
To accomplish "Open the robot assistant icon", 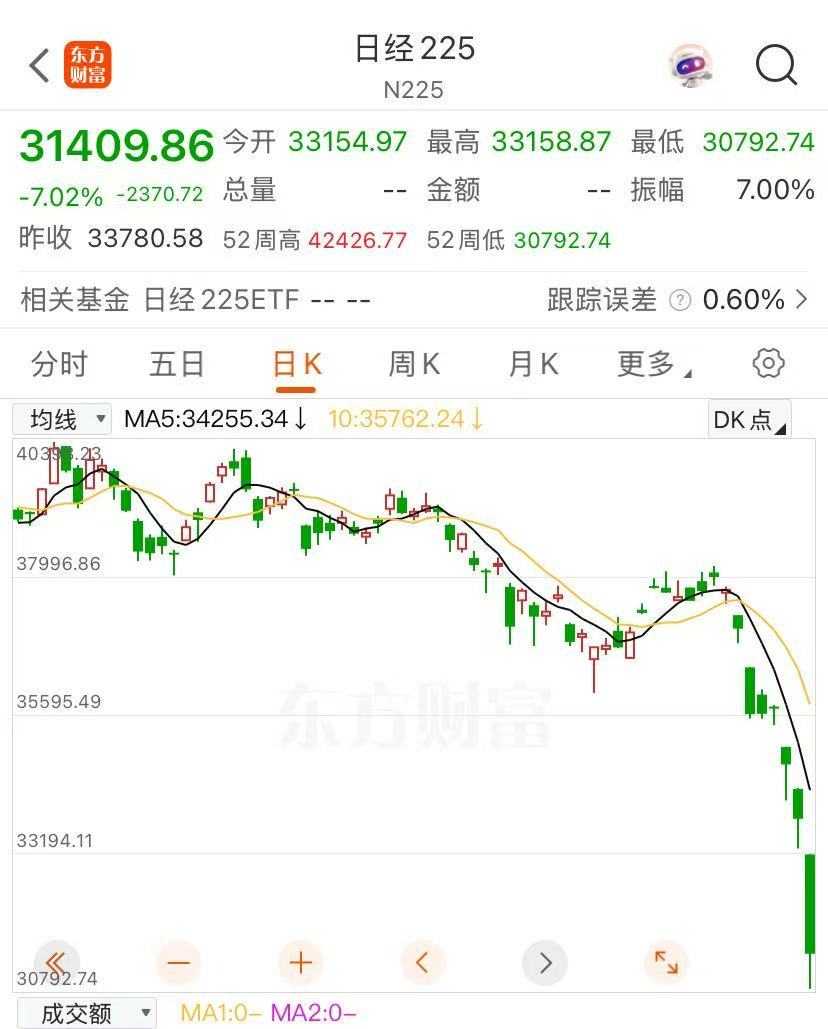I will (691, 66).
